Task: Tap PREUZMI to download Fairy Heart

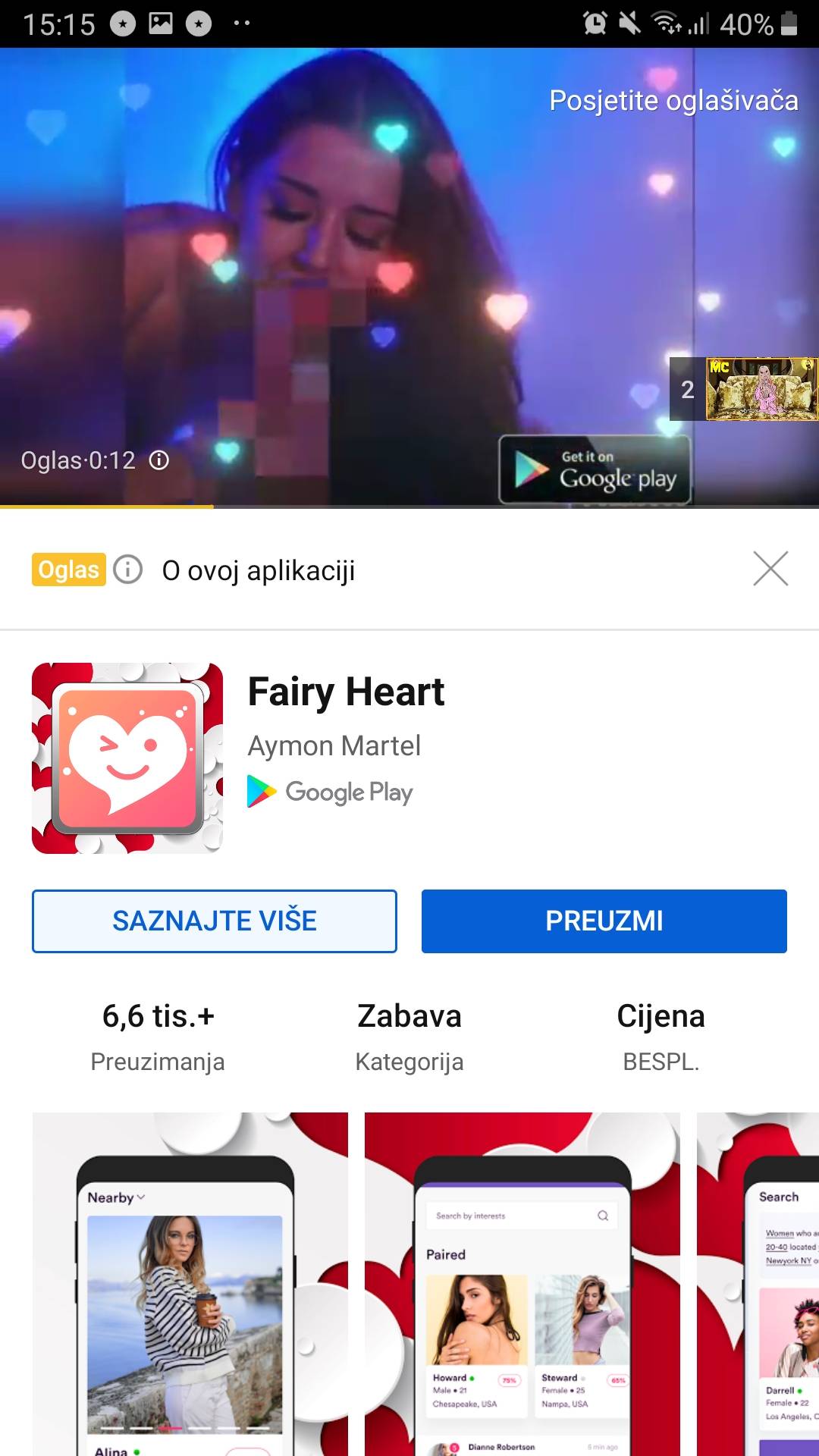Action: coord(604,921)
